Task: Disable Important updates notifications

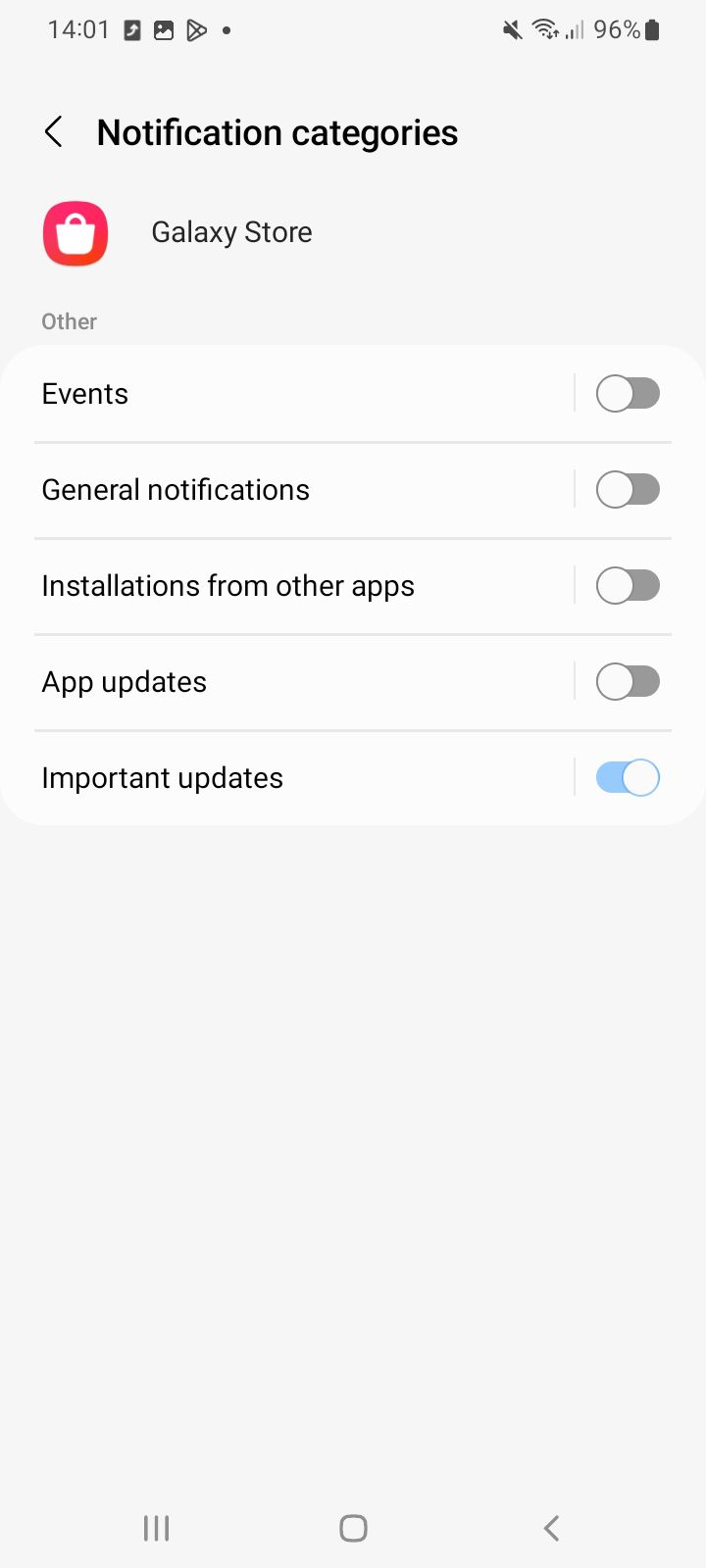Action: point(627,777)
